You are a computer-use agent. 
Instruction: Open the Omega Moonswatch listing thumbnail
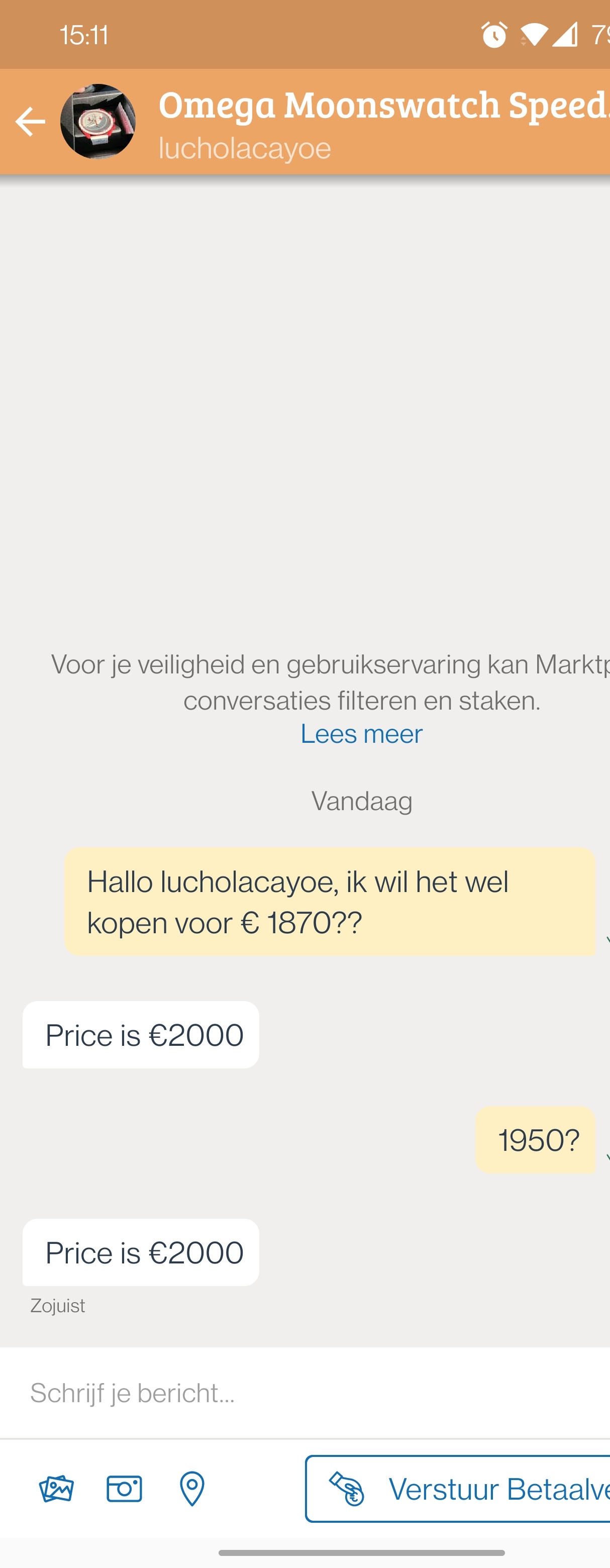click(97, 122)
